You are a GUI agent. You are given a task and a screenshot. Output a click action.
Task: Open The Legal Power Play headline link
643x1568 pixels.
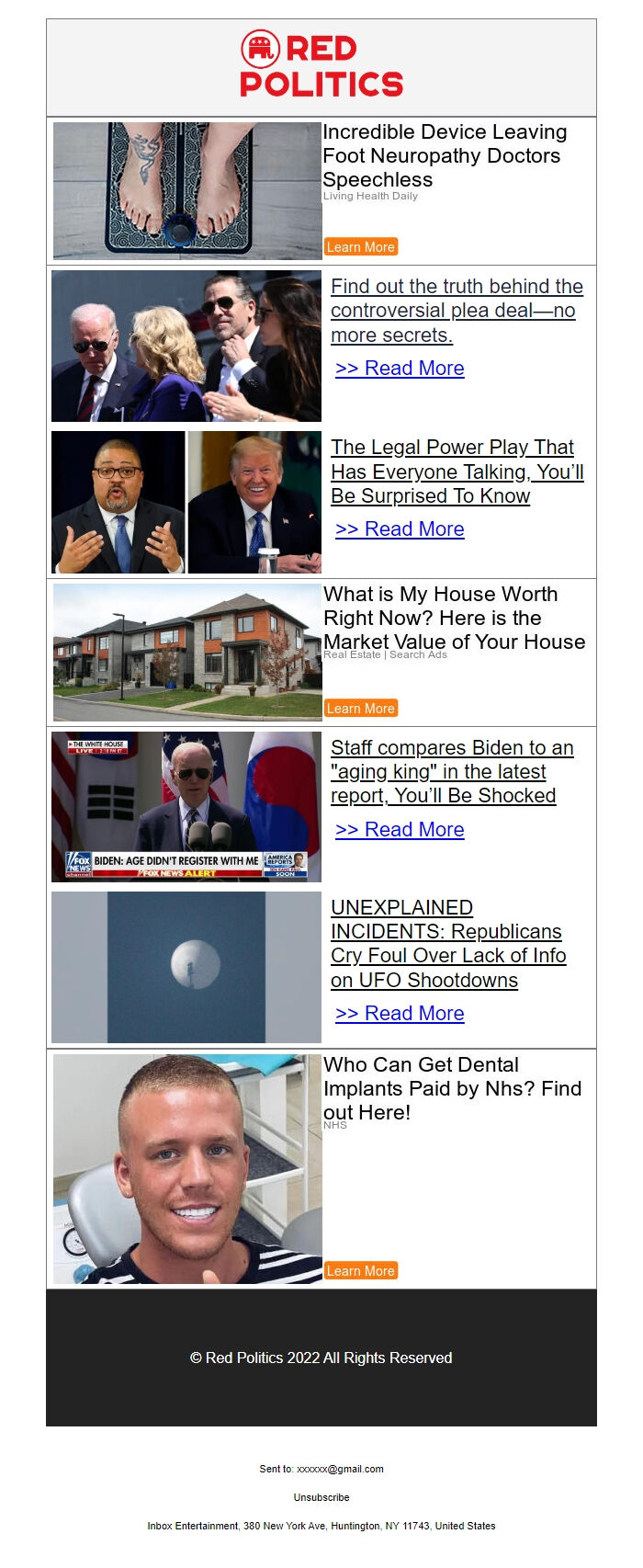click(457, 472)
